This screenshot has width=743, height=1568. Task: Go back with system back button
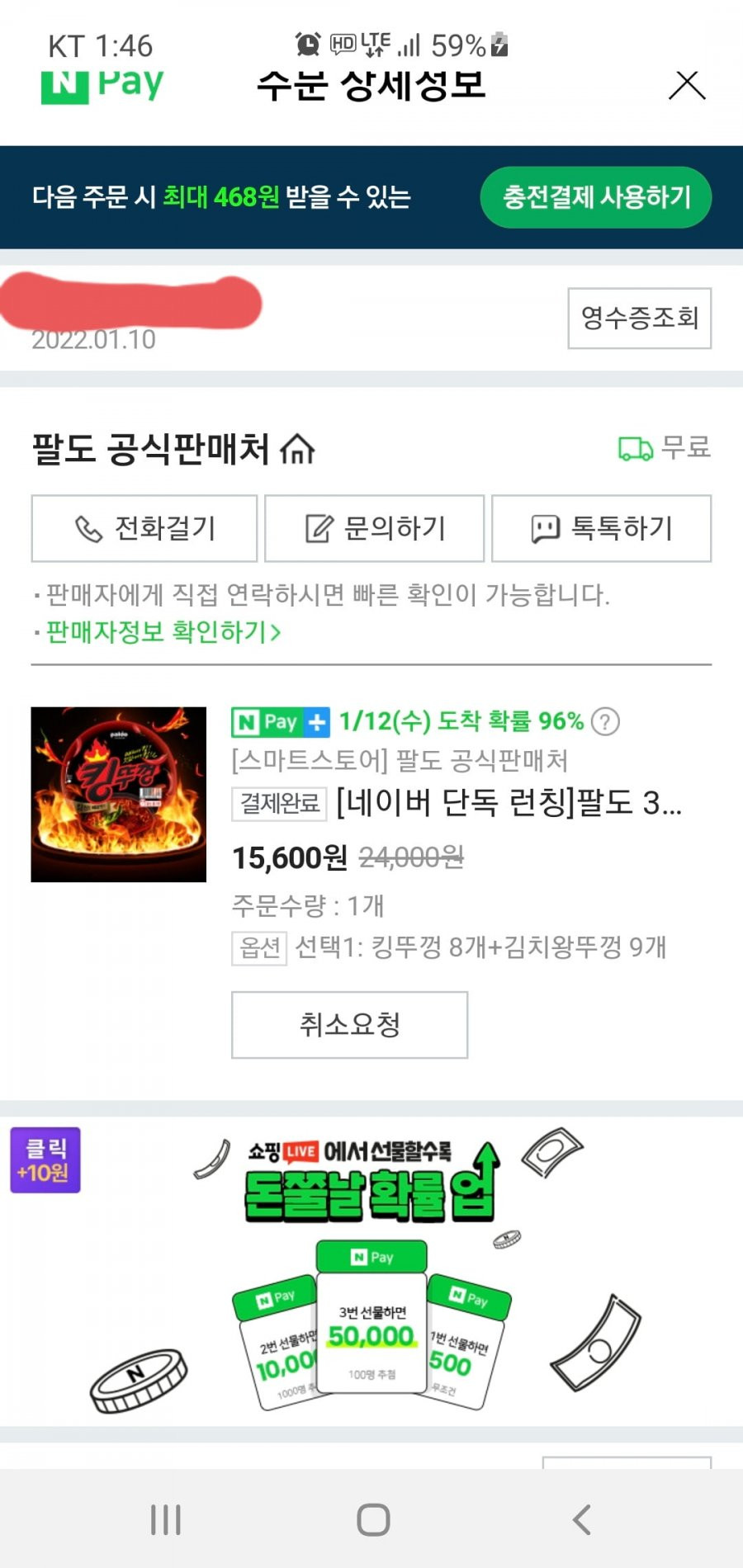pyautogui.click(x=581, y=1519)
